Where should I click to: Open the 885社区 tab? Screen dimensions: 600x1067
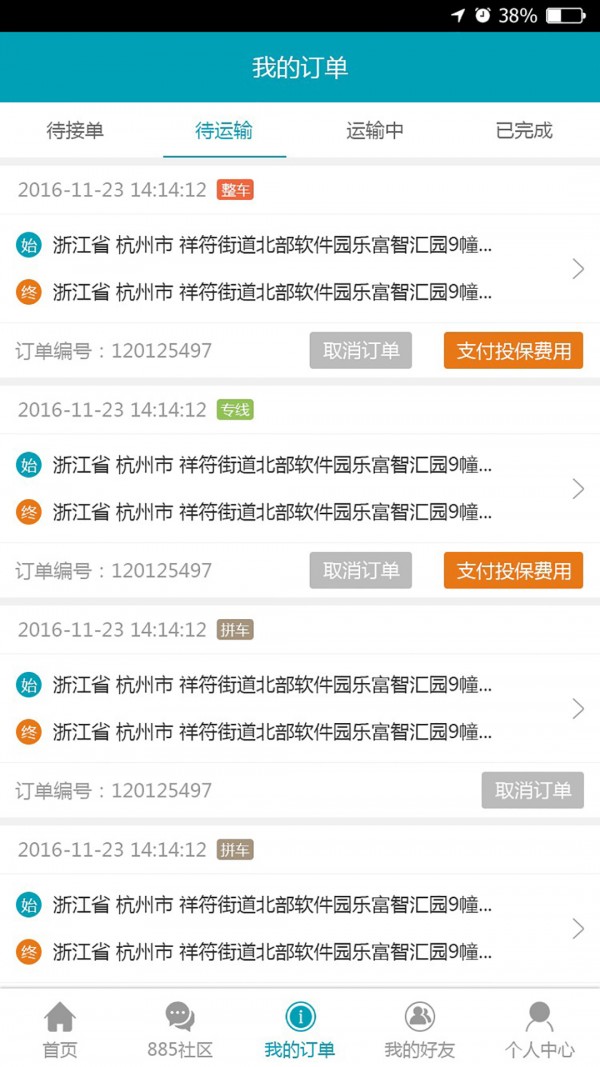tap(180, 1029)
